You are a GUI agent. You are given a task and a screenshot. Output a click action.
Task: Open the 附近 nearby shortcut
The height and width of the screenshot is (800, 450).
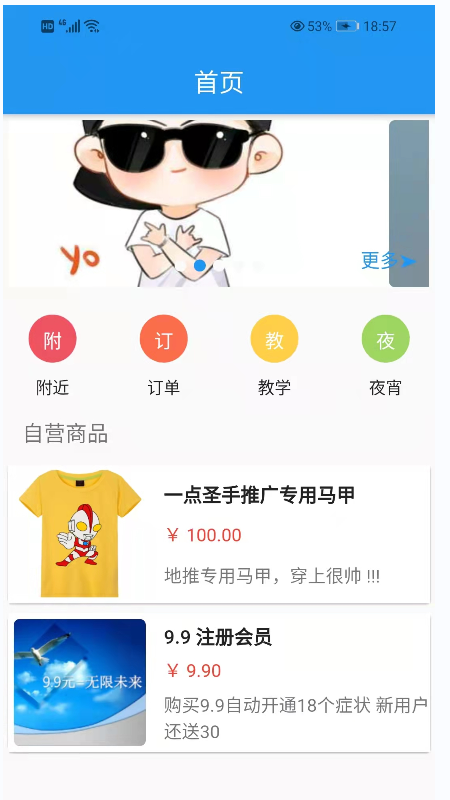(53, 355)
